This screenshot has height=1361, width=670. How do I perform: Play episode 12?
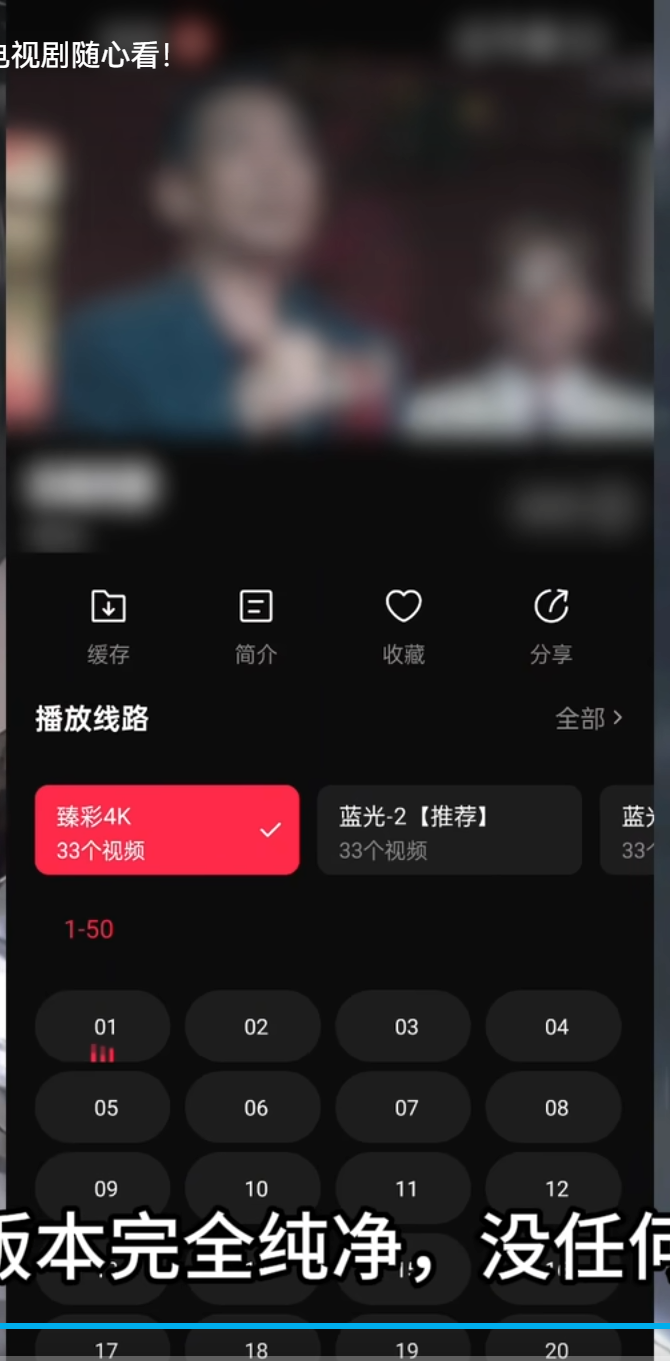pos(554,1186)
